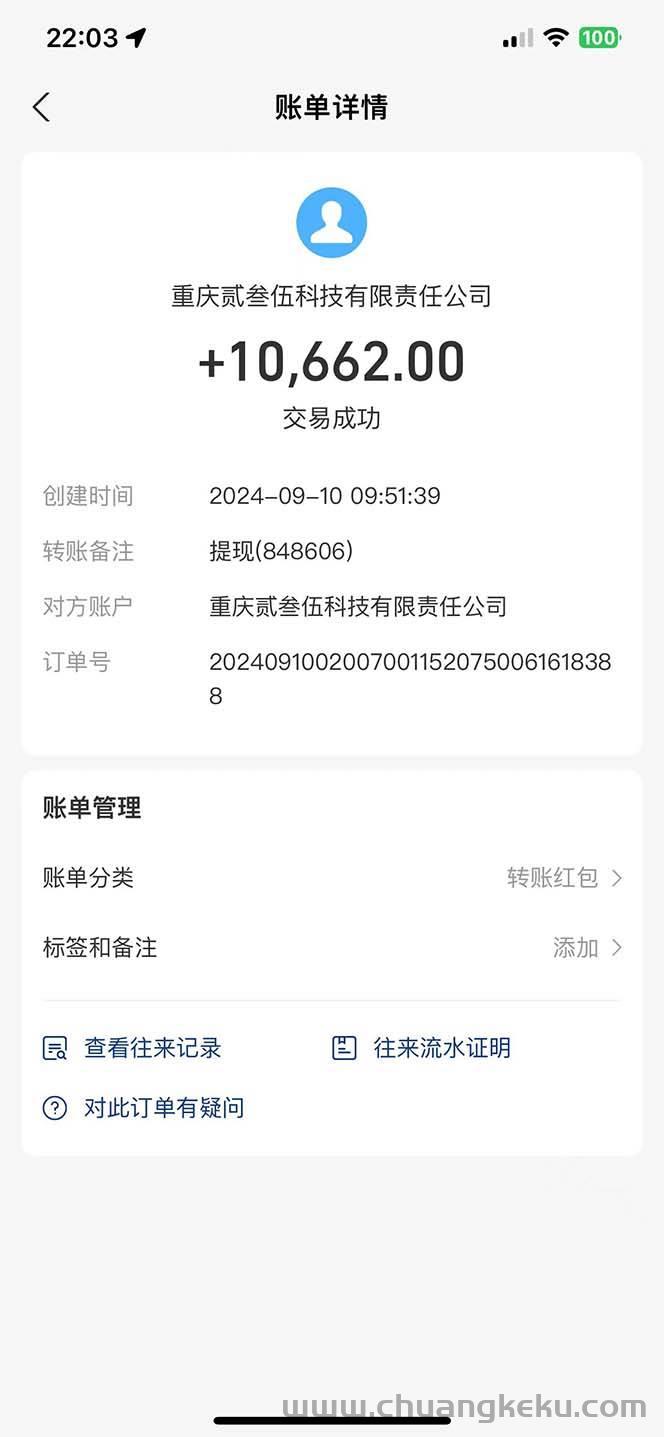664x1437 pixels.
Task: Tap the payer's blue profile avatar
Action: click(332, 222)
